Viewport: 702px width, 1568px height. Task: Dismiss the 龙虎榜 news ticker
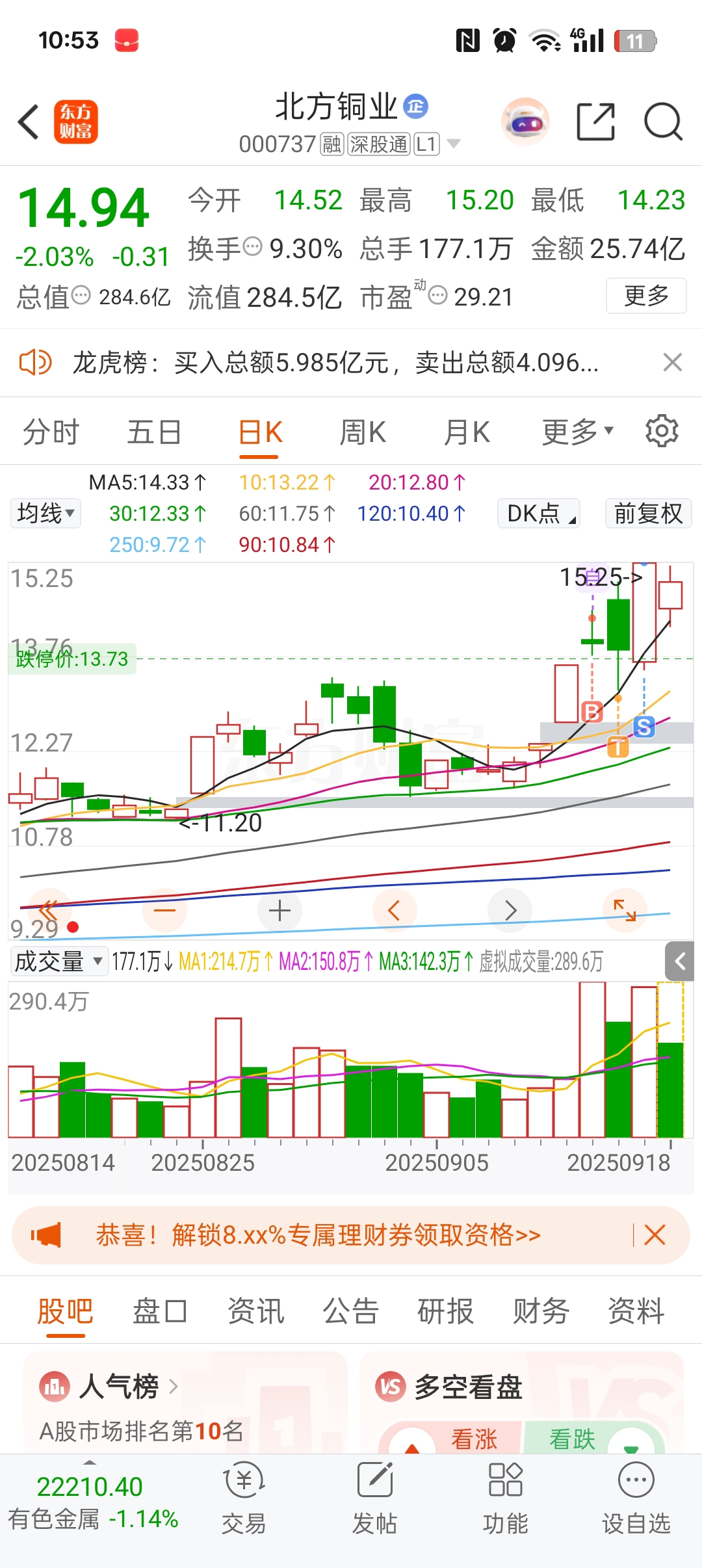tap(673, 362)
